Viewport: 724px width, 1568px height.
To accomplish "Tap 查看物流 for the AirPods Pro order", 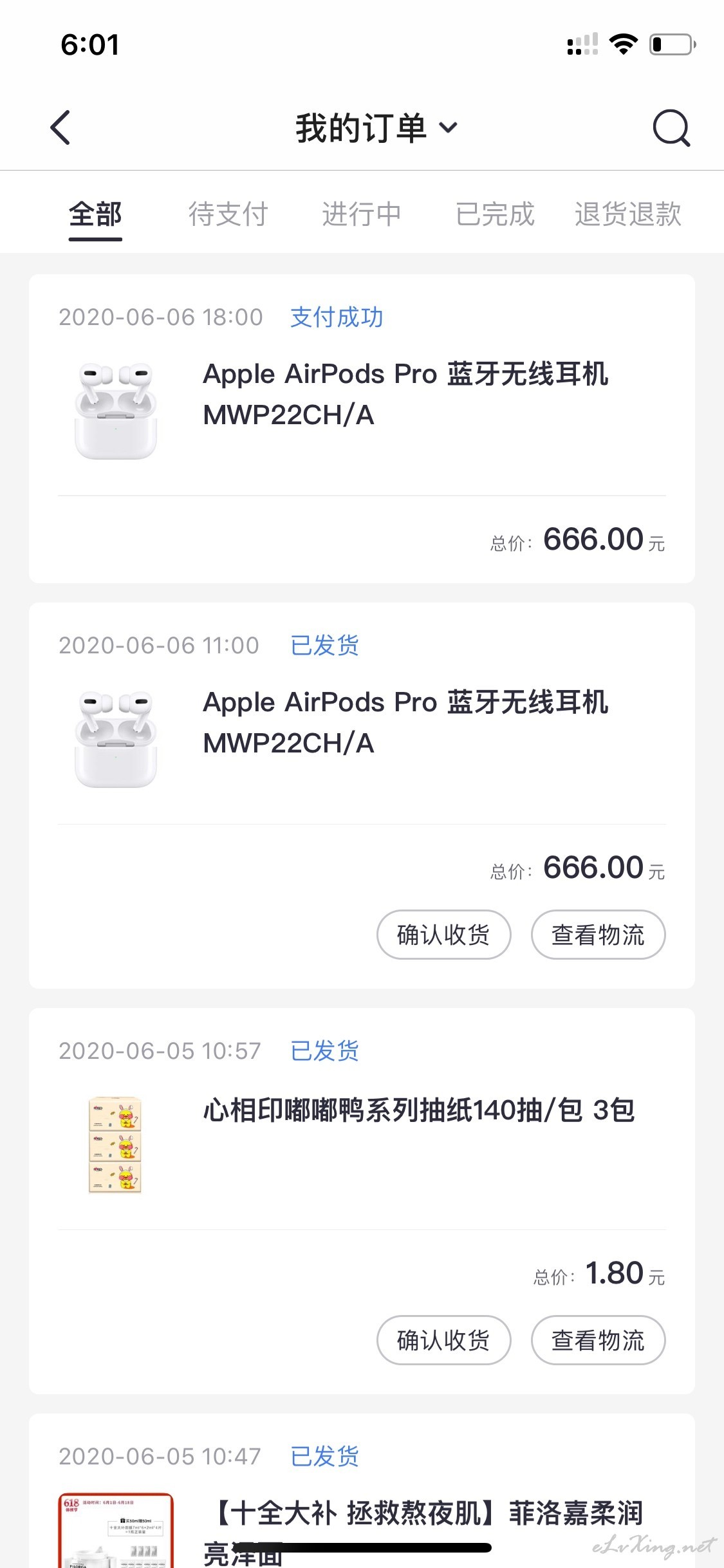I will pos(598,935).
